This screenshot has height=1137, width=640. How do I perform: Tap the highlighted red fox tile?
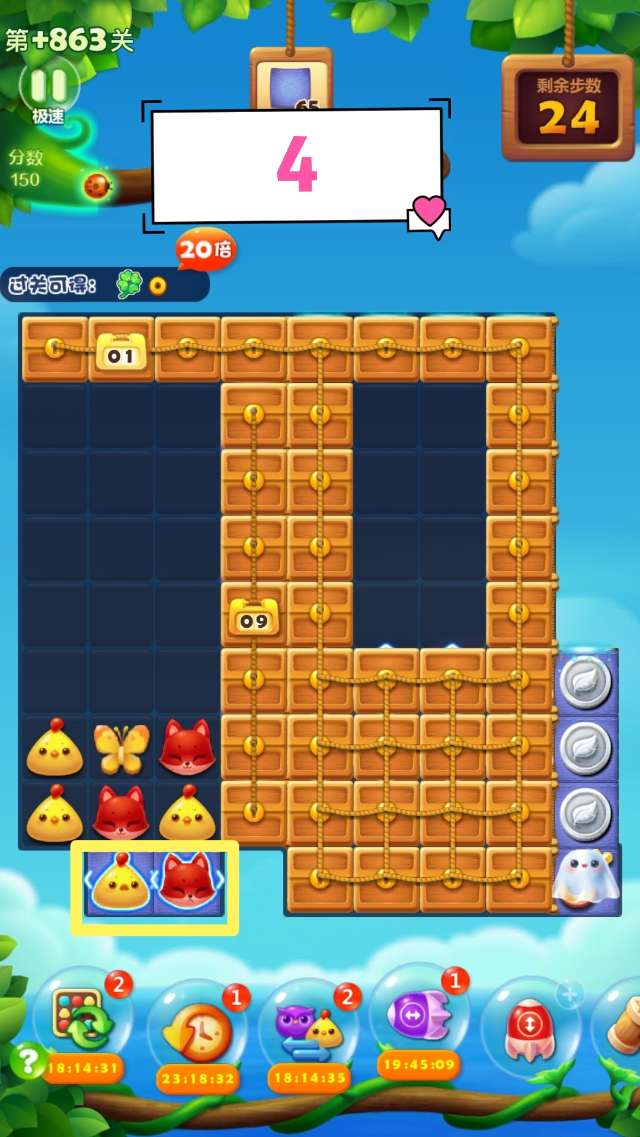[x=187, y=882]
